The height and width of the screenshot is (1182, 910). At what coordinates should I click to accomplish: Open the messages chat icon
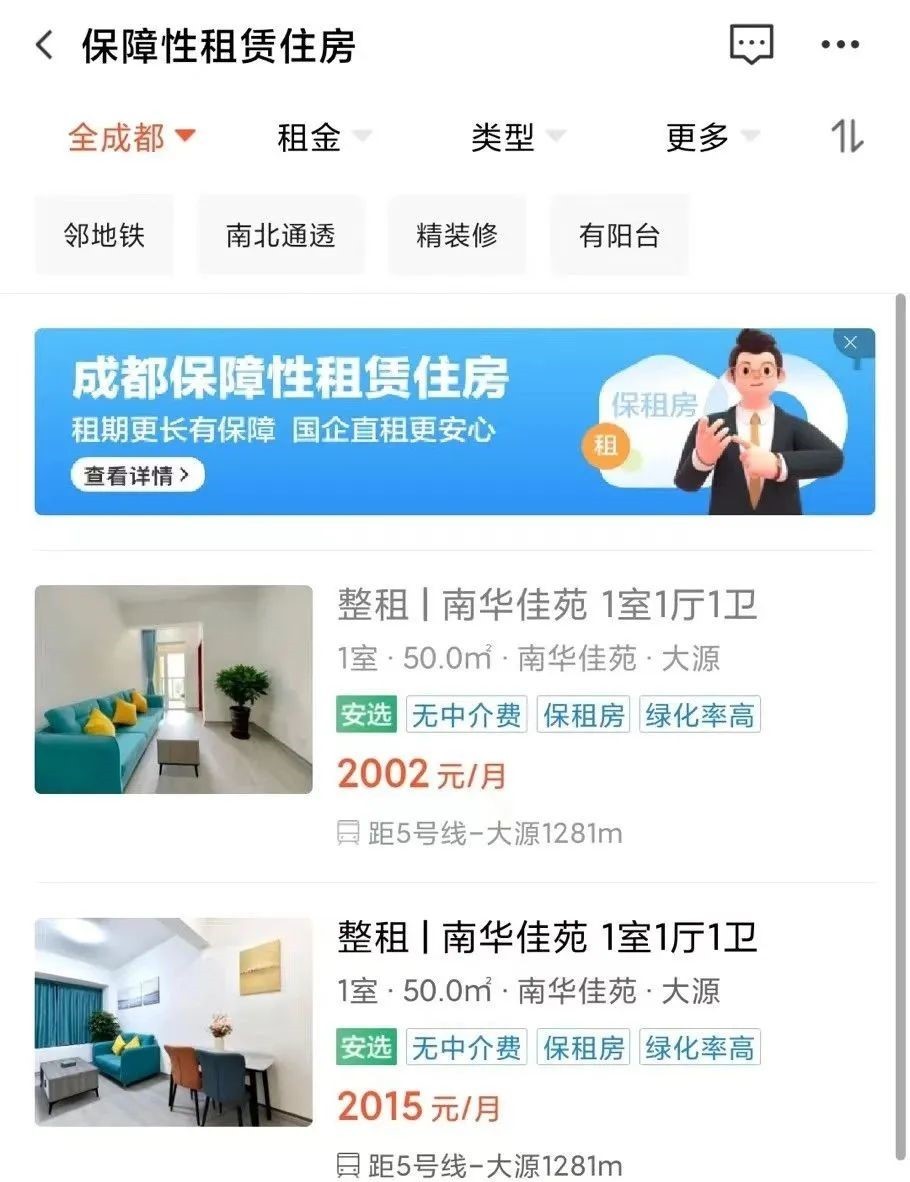(x=751, y=45)
